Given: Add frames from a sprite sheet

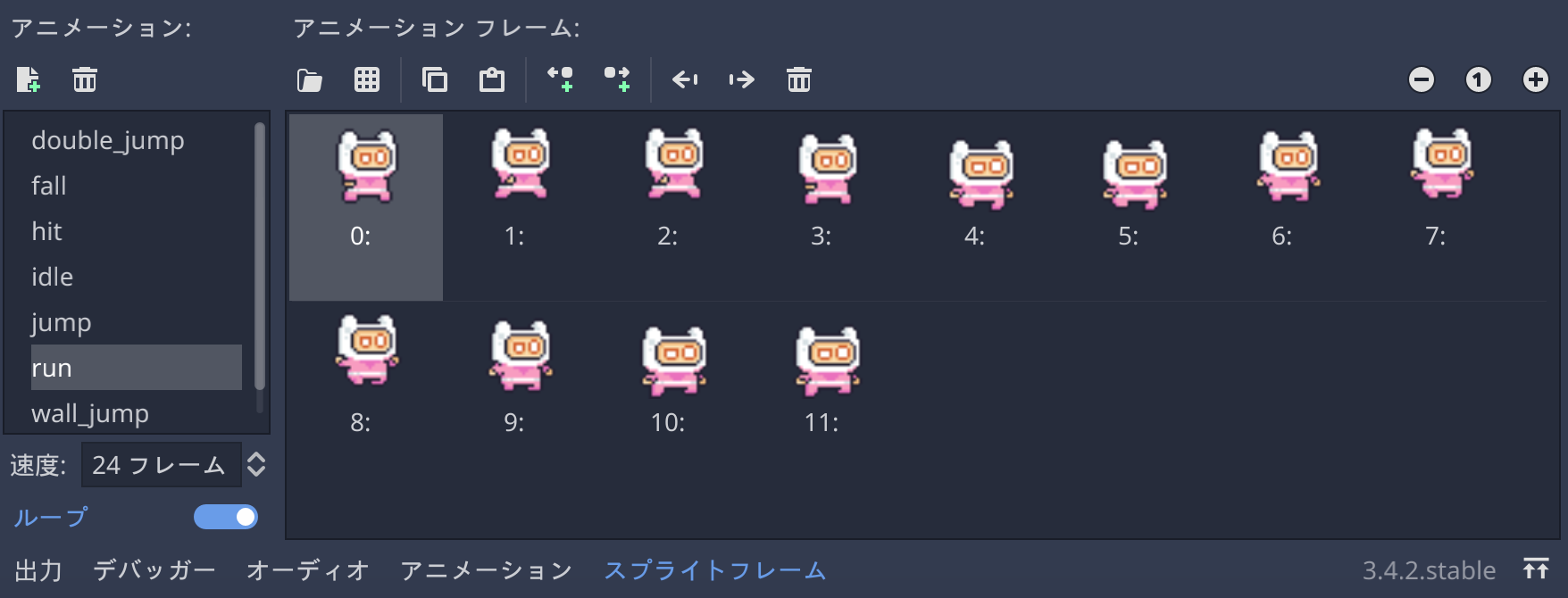Looking at the screenshot, I should [367, 80].
